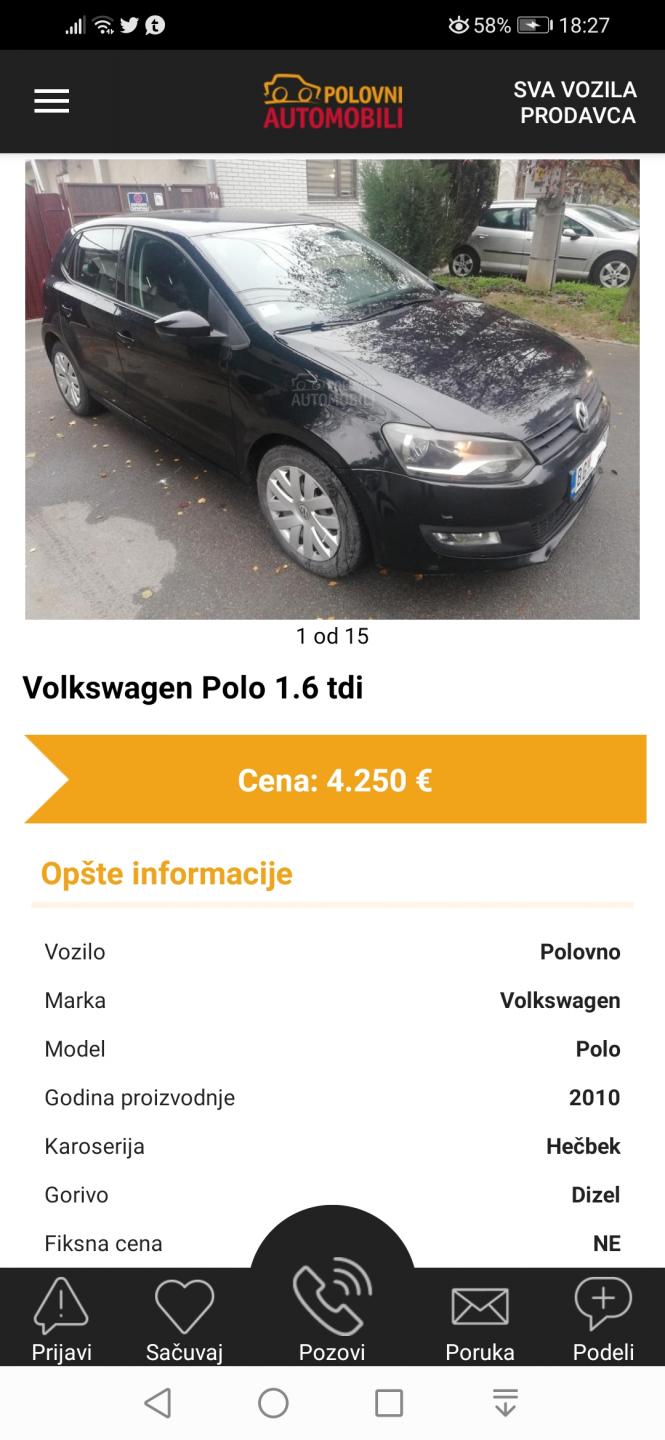665x1440 pixels.
Task: Send a message with Poruka
Action: coord(480,1324)
